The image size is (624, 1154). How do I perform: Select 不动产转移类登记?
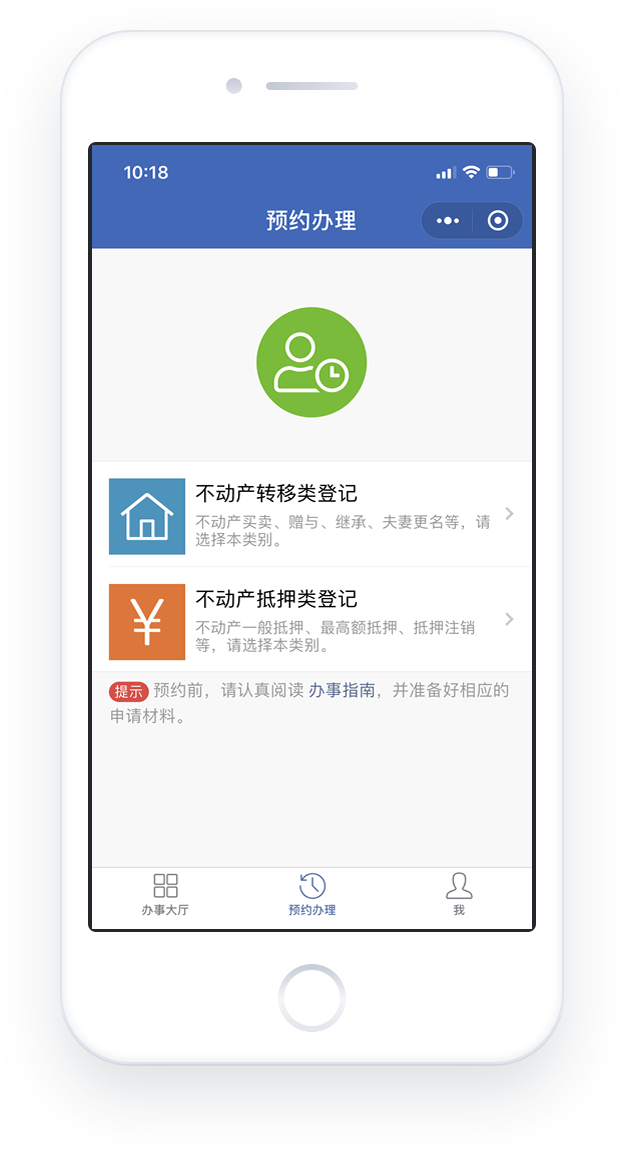coord(312,515)
